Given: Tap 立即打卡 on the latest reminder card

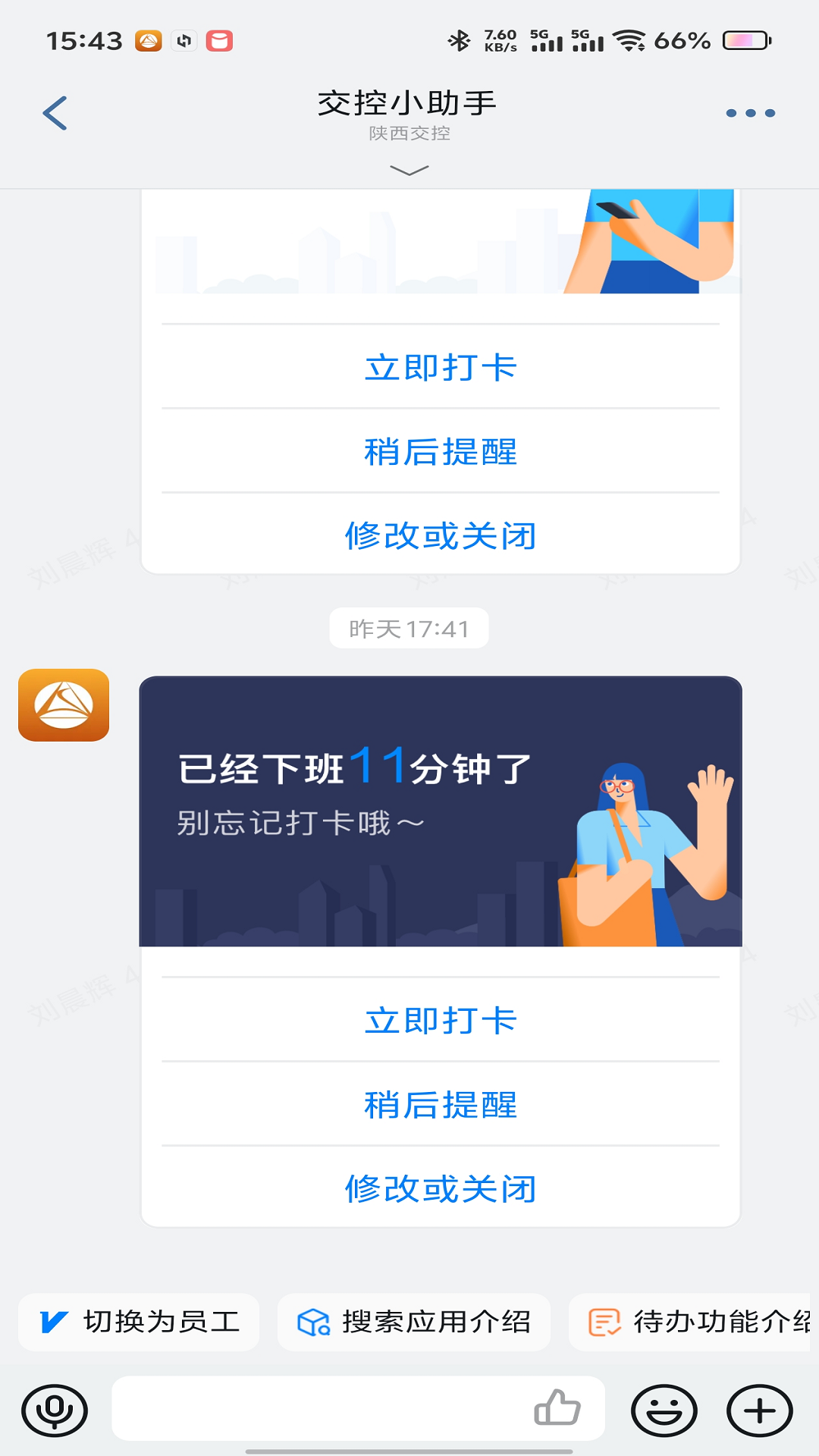Looking at the screenshot, I should 441,1021.
